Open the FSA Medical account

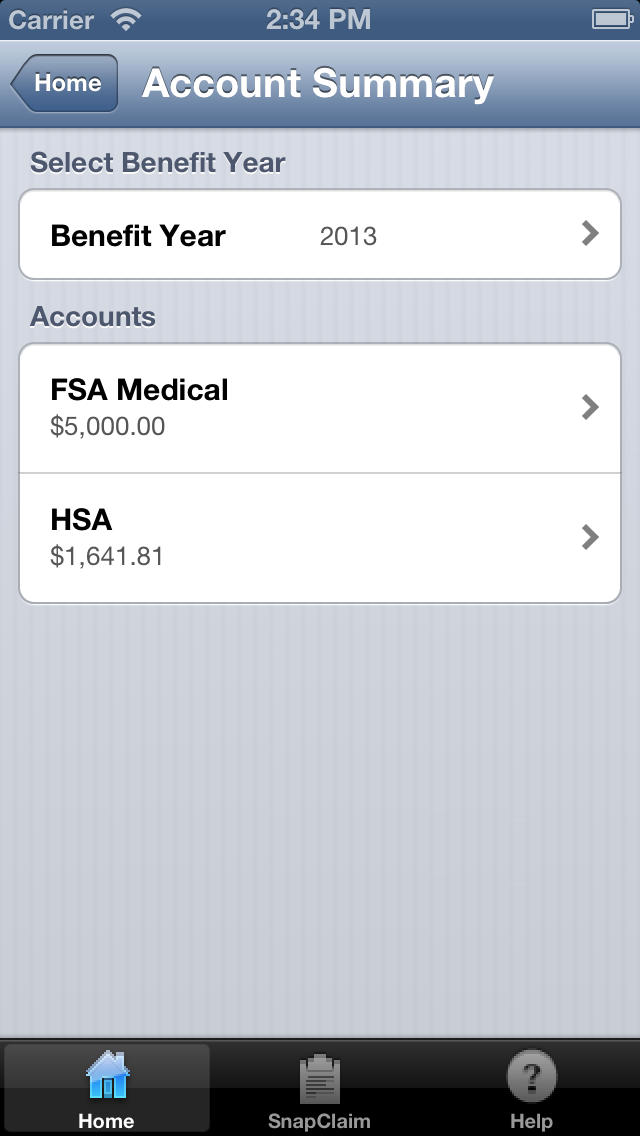320,408
